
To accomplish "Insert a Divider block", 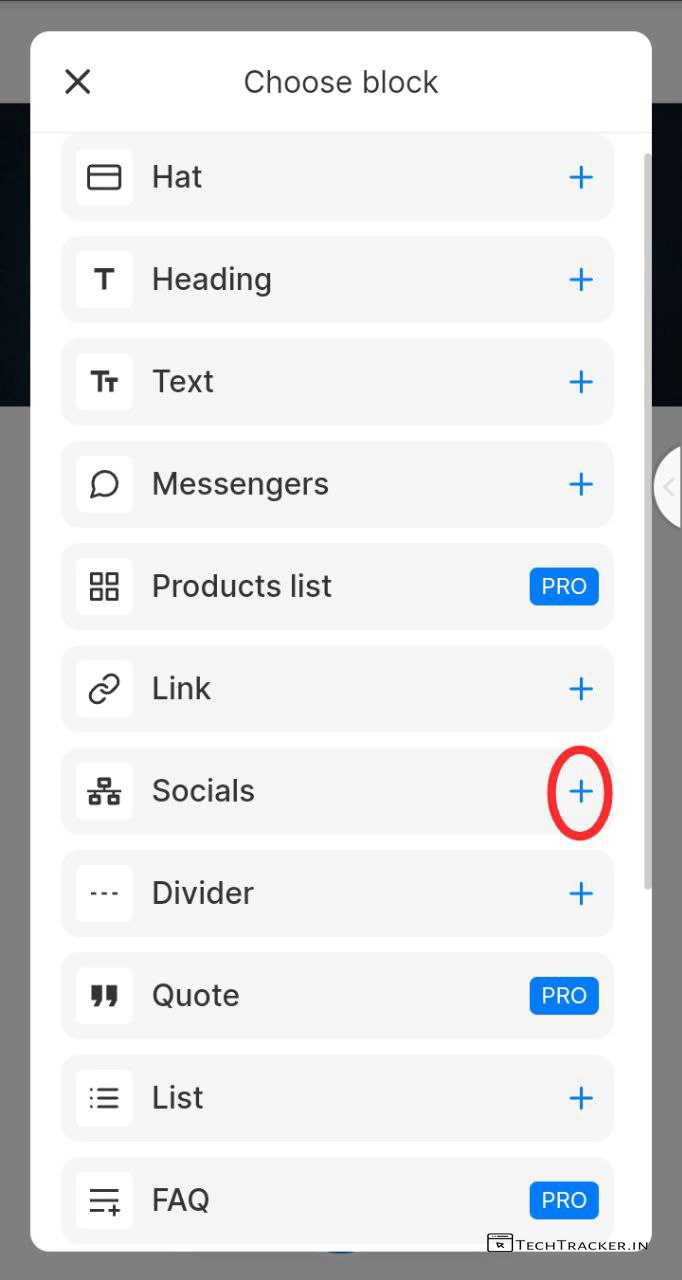I will tap(580, 894).
